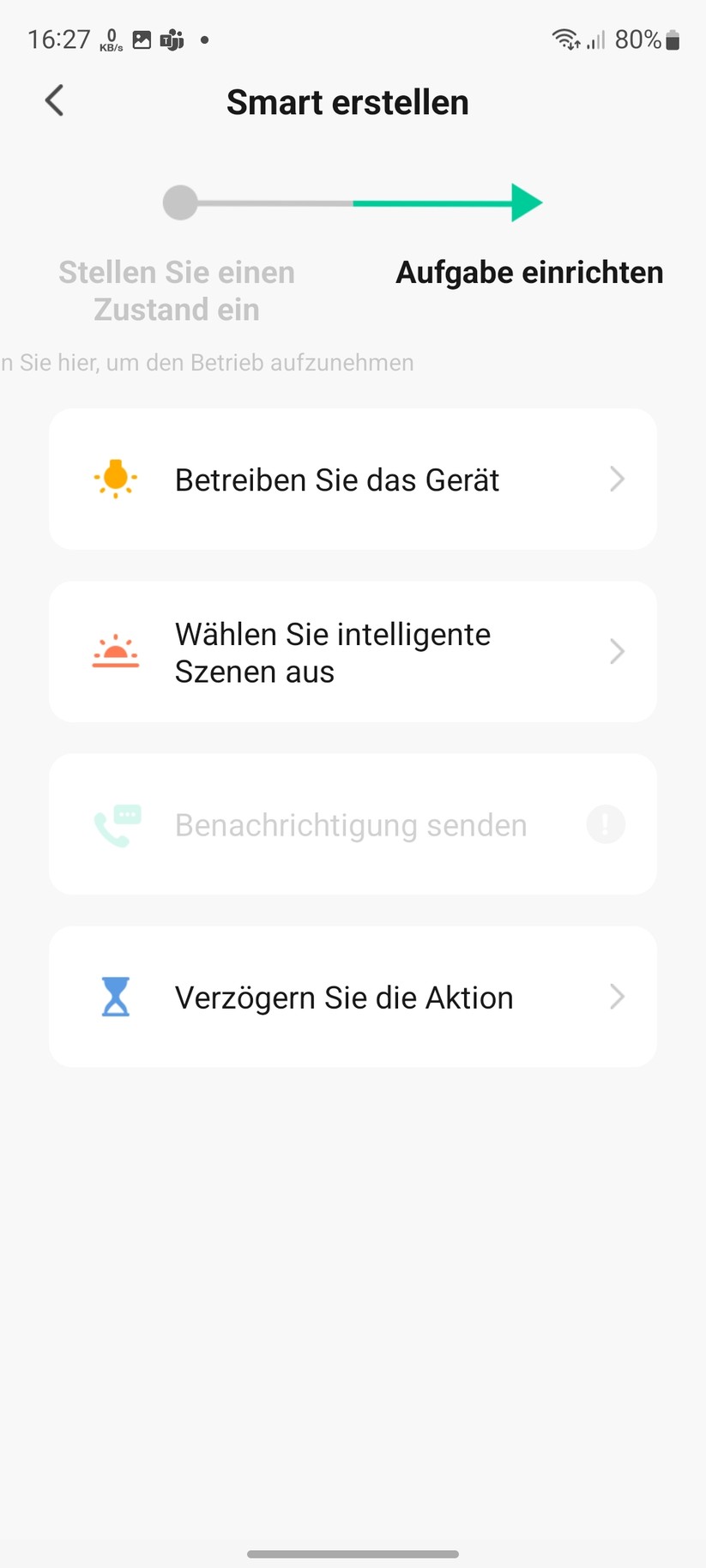
Task: Select the light bulb icon for device operation
Action: [x=116, y=479]
